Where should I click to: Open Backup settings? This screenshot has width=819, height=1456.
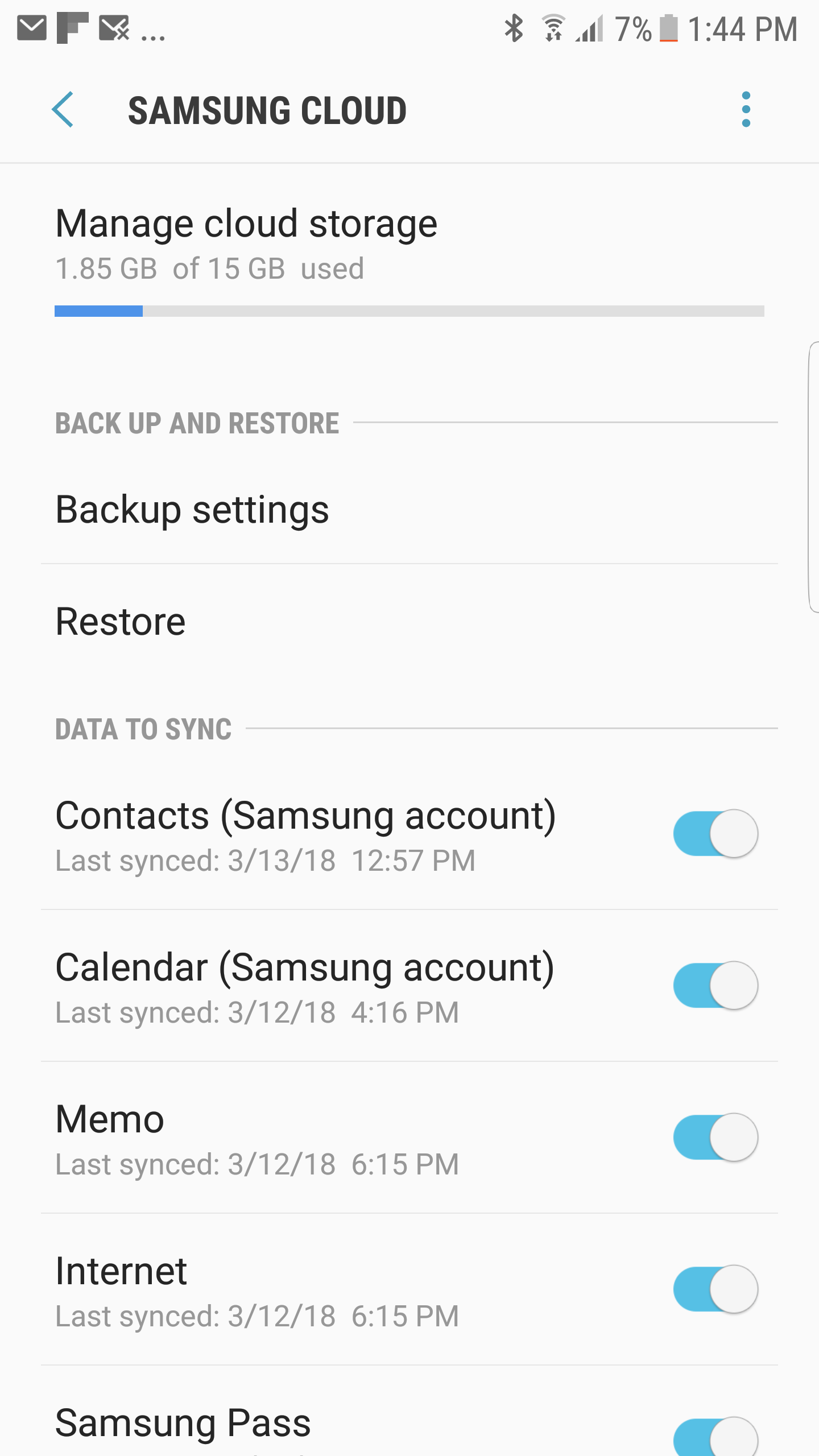[x=409, y=509]
